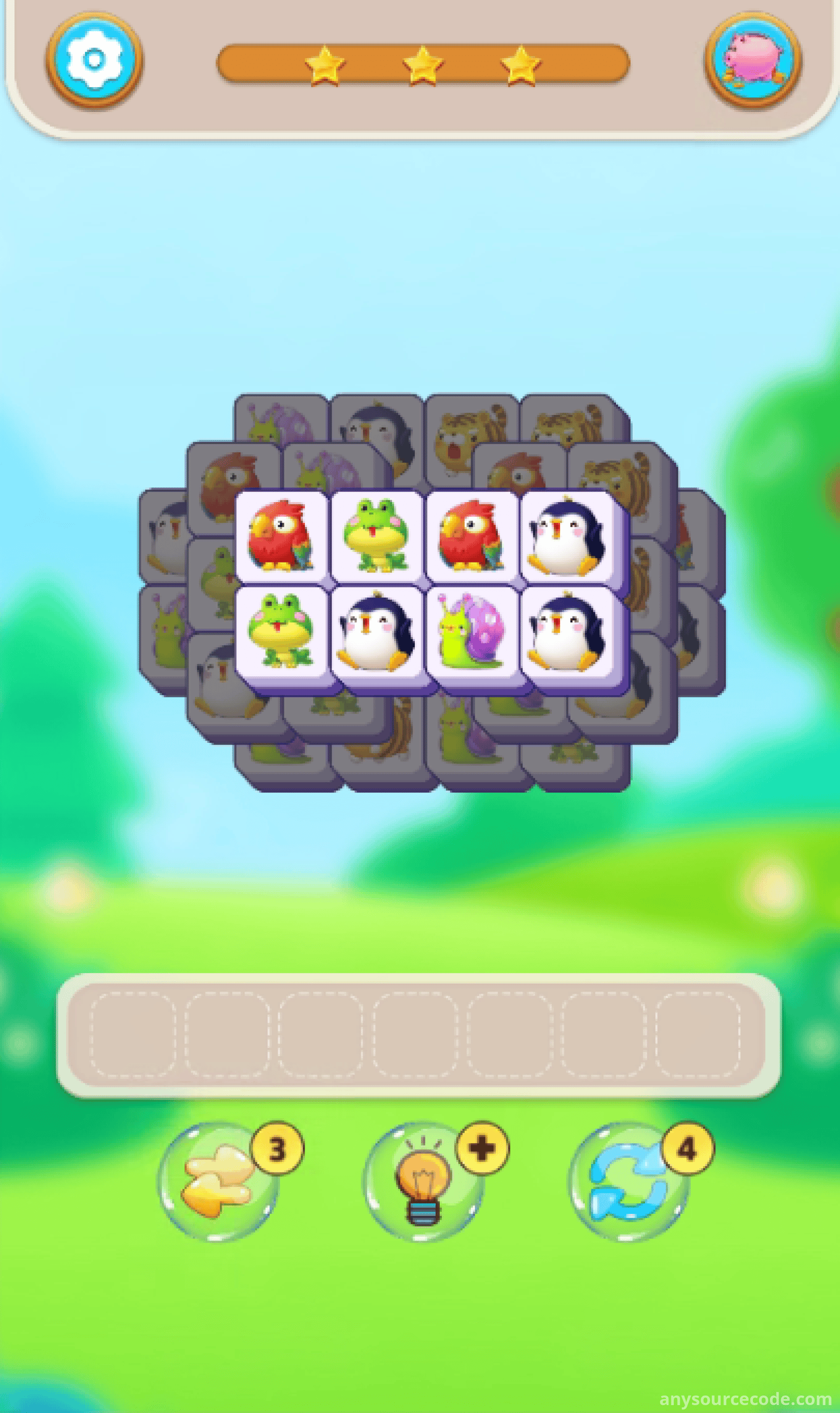Use the shuffle refresh booster
The width and height of the screenshot is (840, 1413).
628,1181
